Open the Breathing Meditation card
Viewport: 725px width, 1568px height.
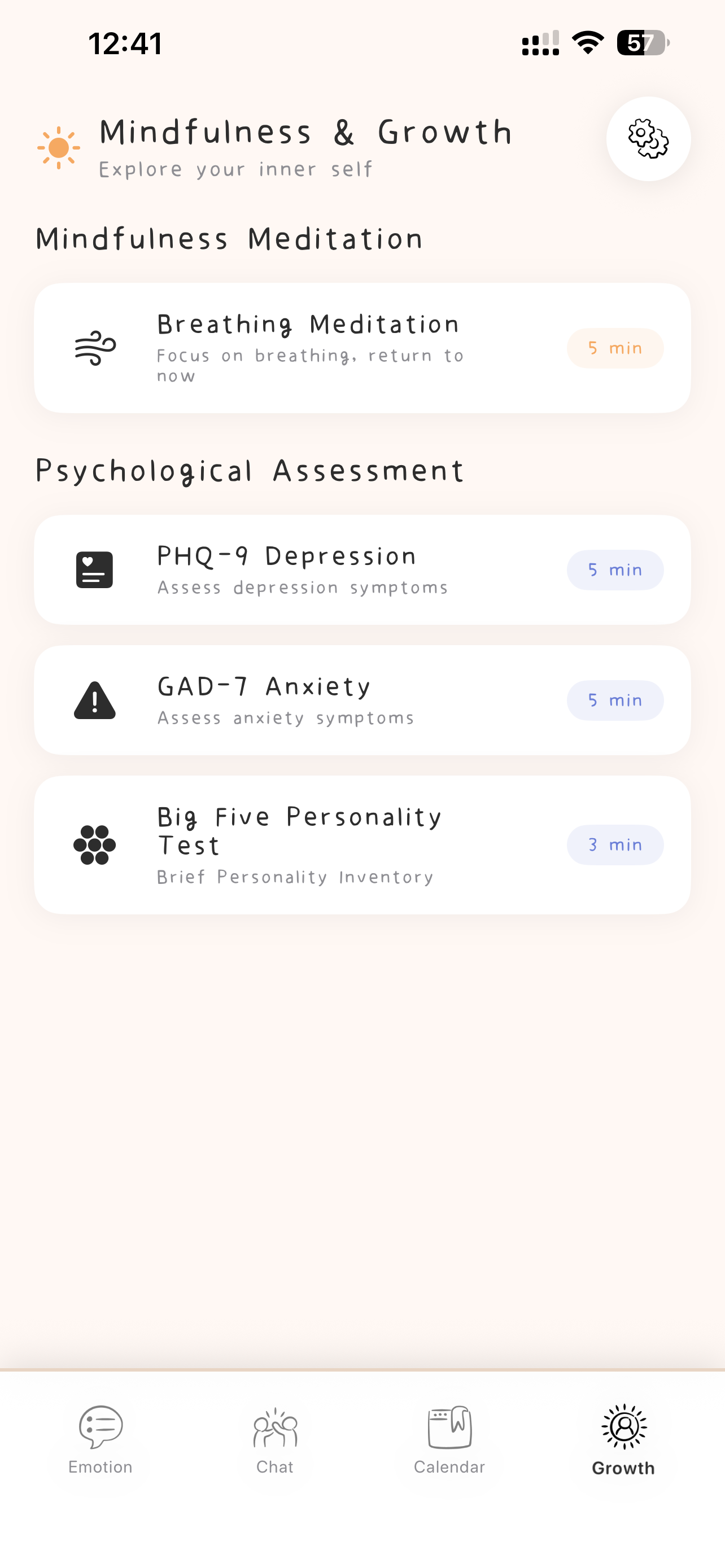[x=362, y=347]
